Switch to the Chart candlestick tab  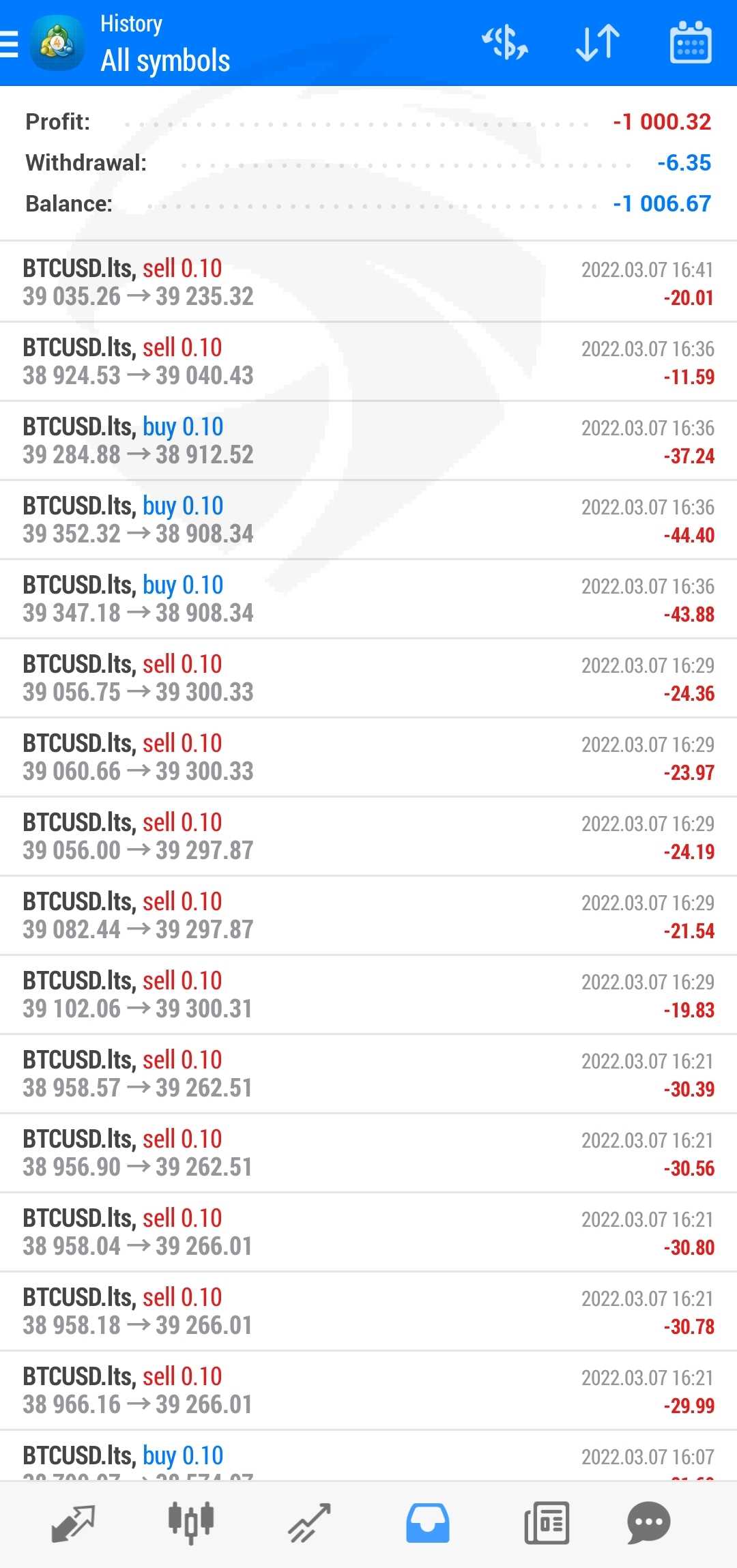[191, 1523]
